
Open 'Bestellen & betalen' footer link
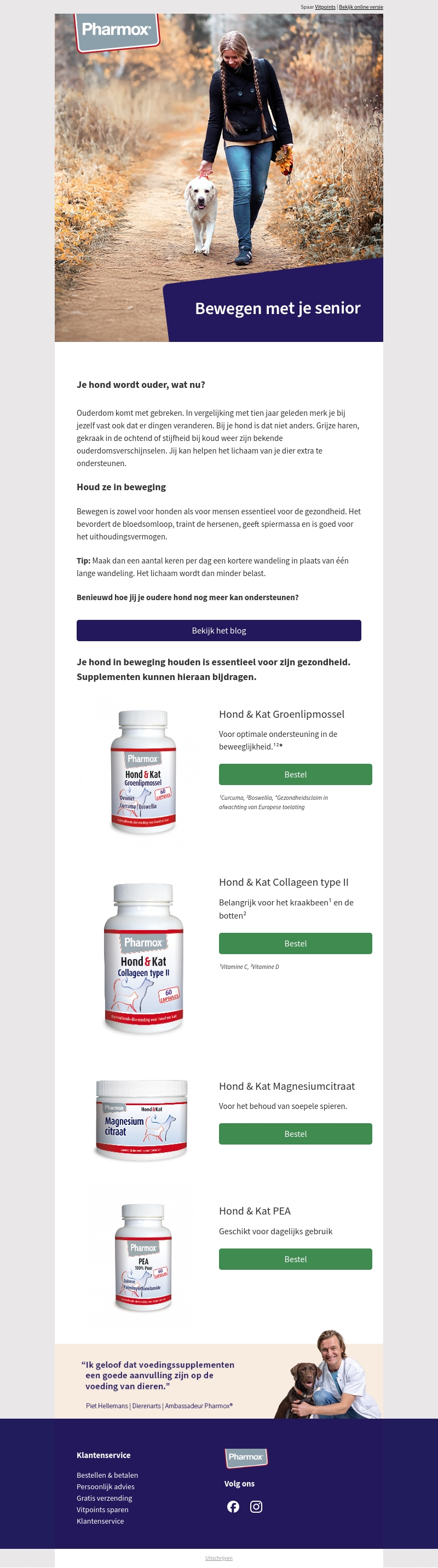coord(107,1475)
